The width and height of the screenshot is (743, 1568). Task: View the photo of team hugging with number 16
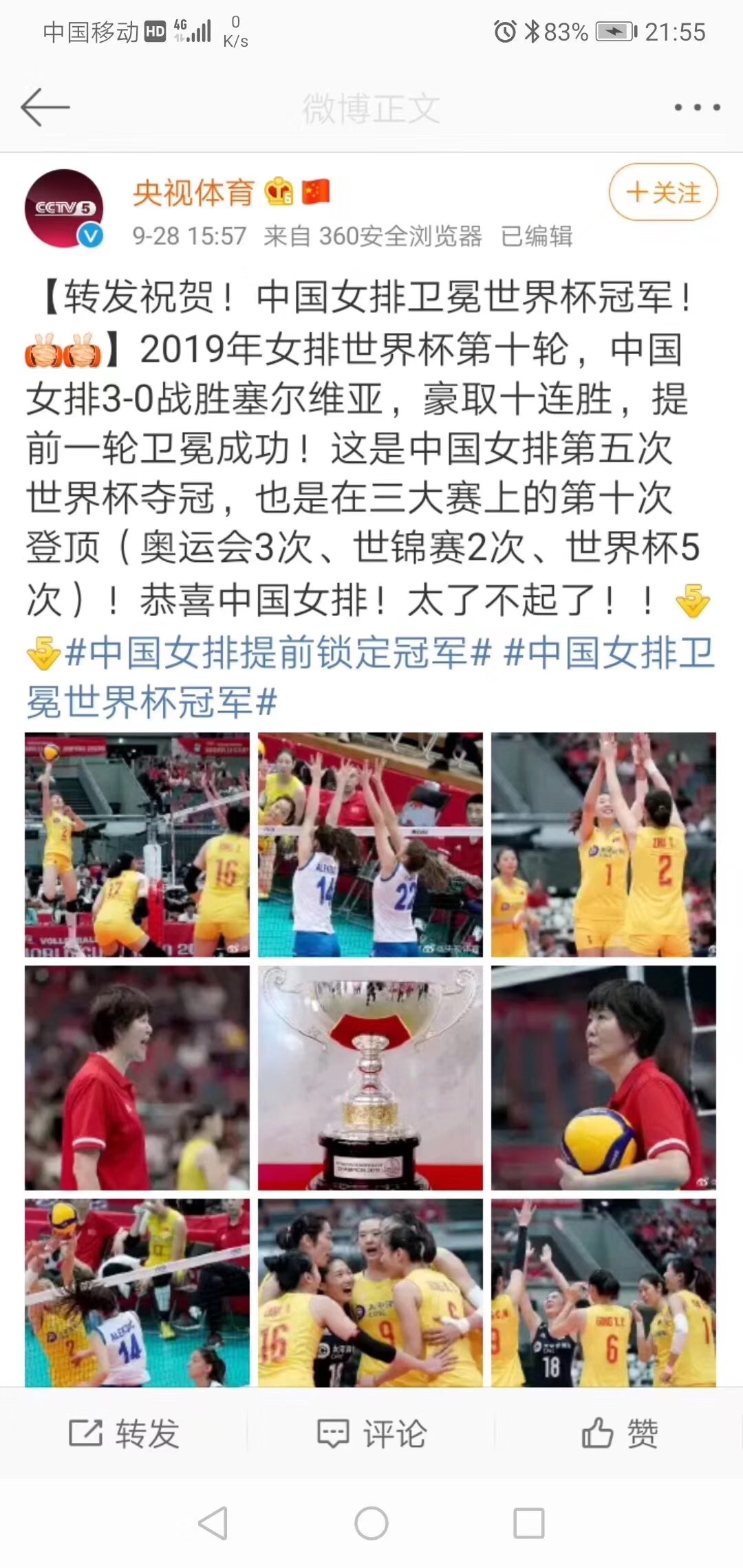(370, 1293)
